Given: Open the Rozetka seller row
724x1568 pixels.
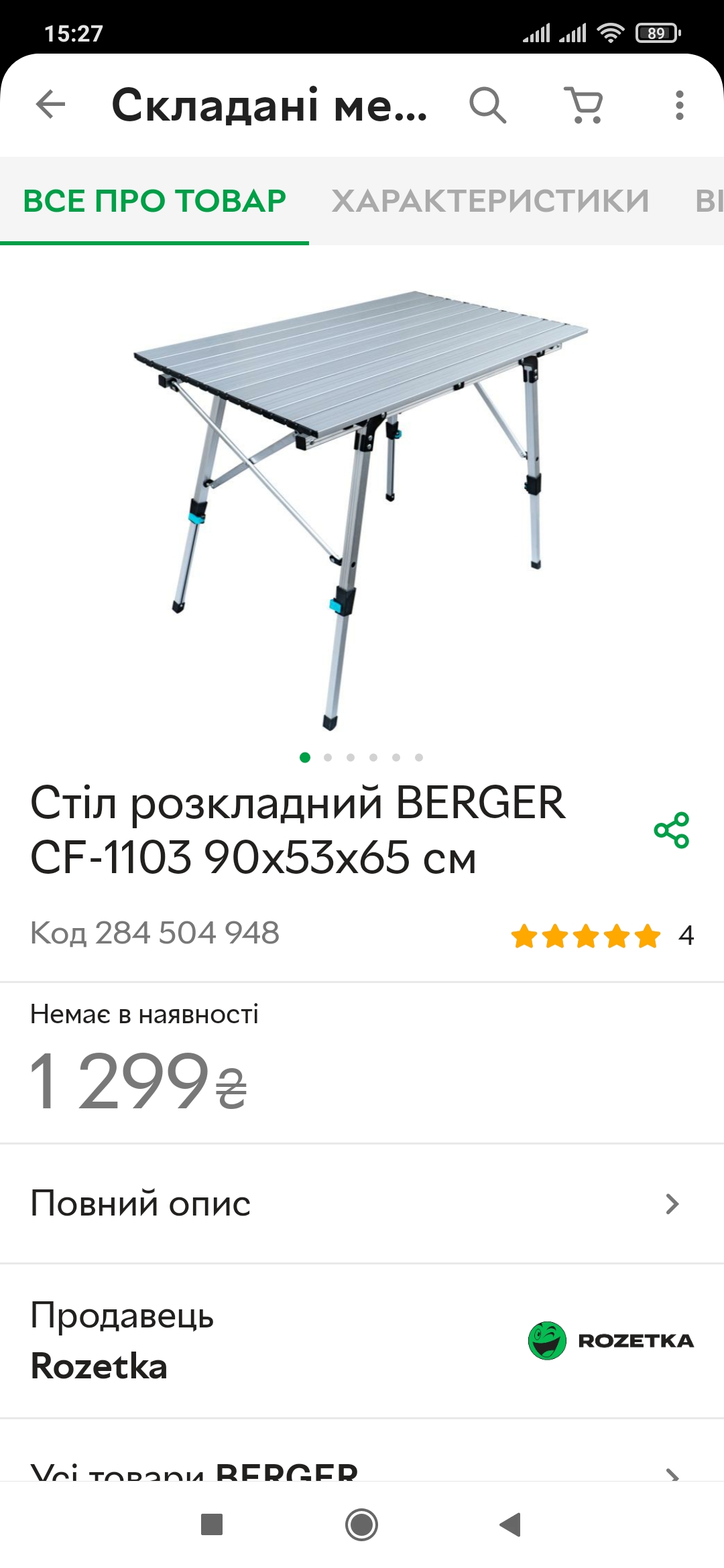Looking at the screenshot, I should click(362, 1341).
